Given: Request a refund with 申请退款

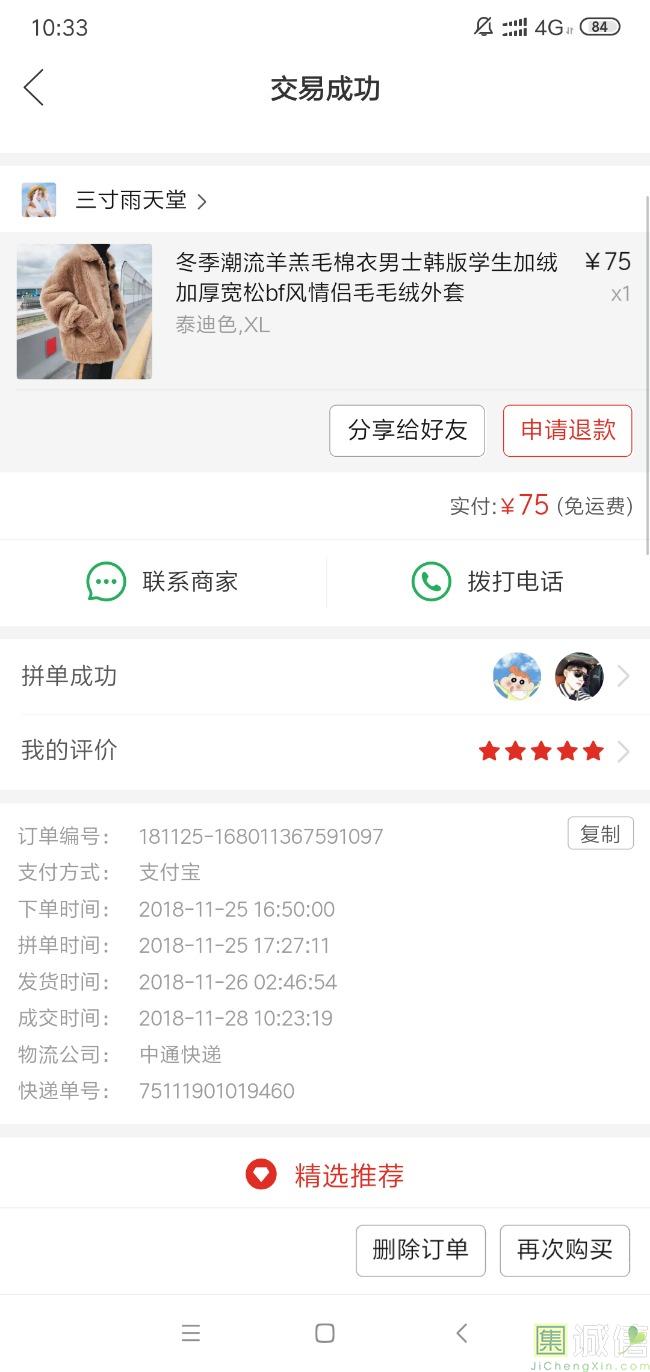Looking at the screenshot, I should pos(567,431).
